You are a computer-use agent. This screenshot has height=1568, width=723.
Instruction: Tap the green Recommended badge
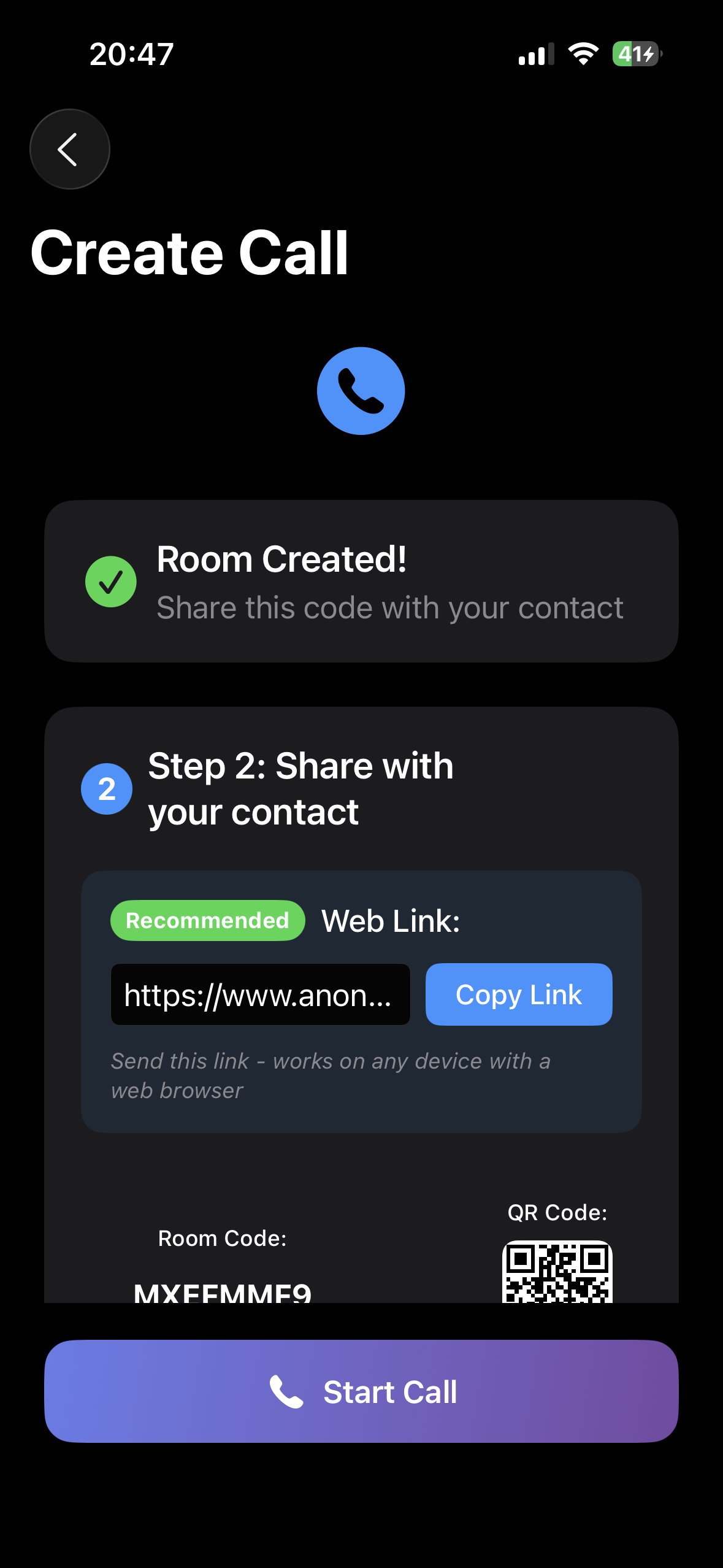click(207, 920)
